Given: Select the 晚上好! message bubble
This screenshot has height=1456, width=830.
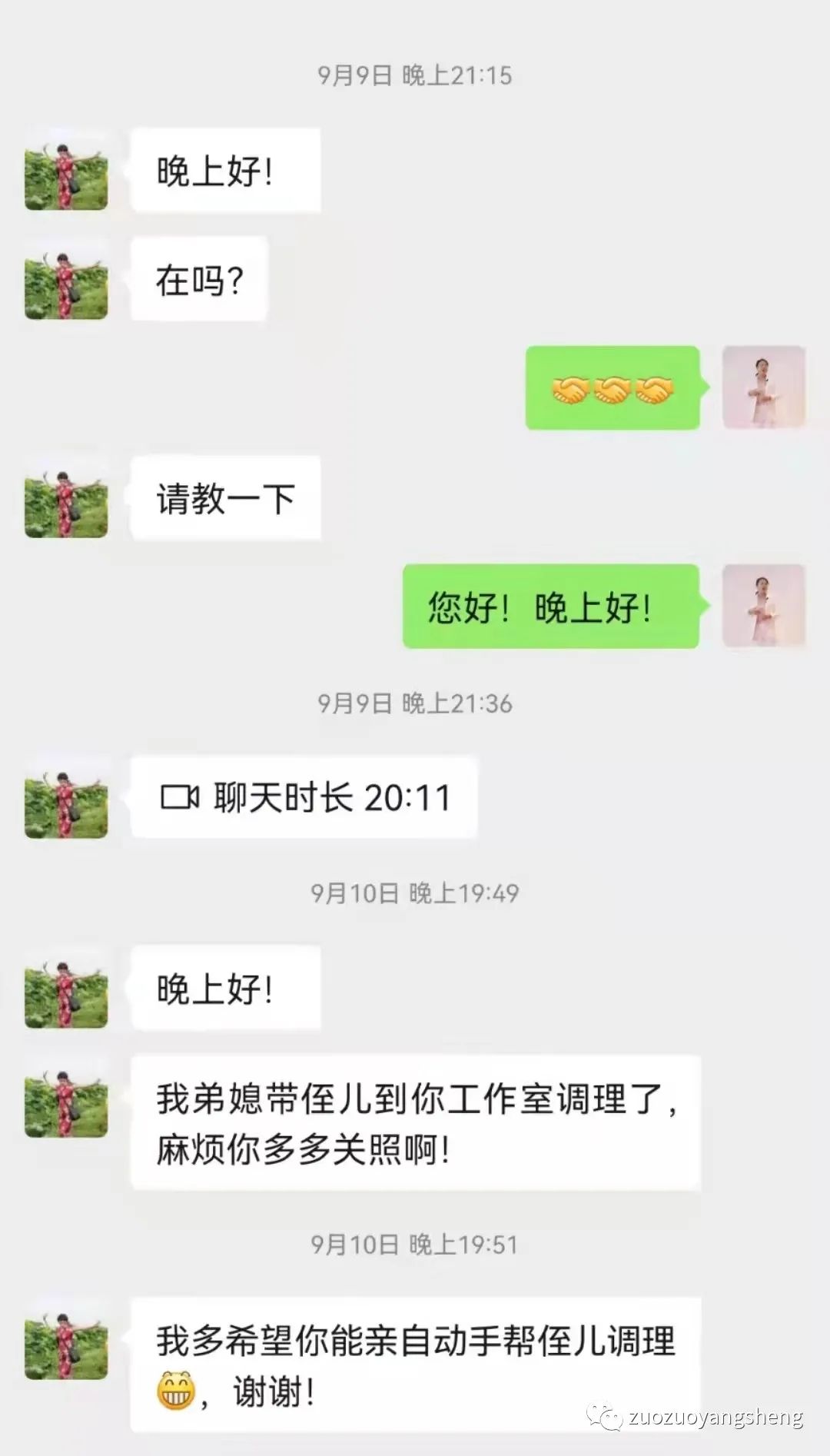Looking at the screenshot, I should [x=224, y=171].
